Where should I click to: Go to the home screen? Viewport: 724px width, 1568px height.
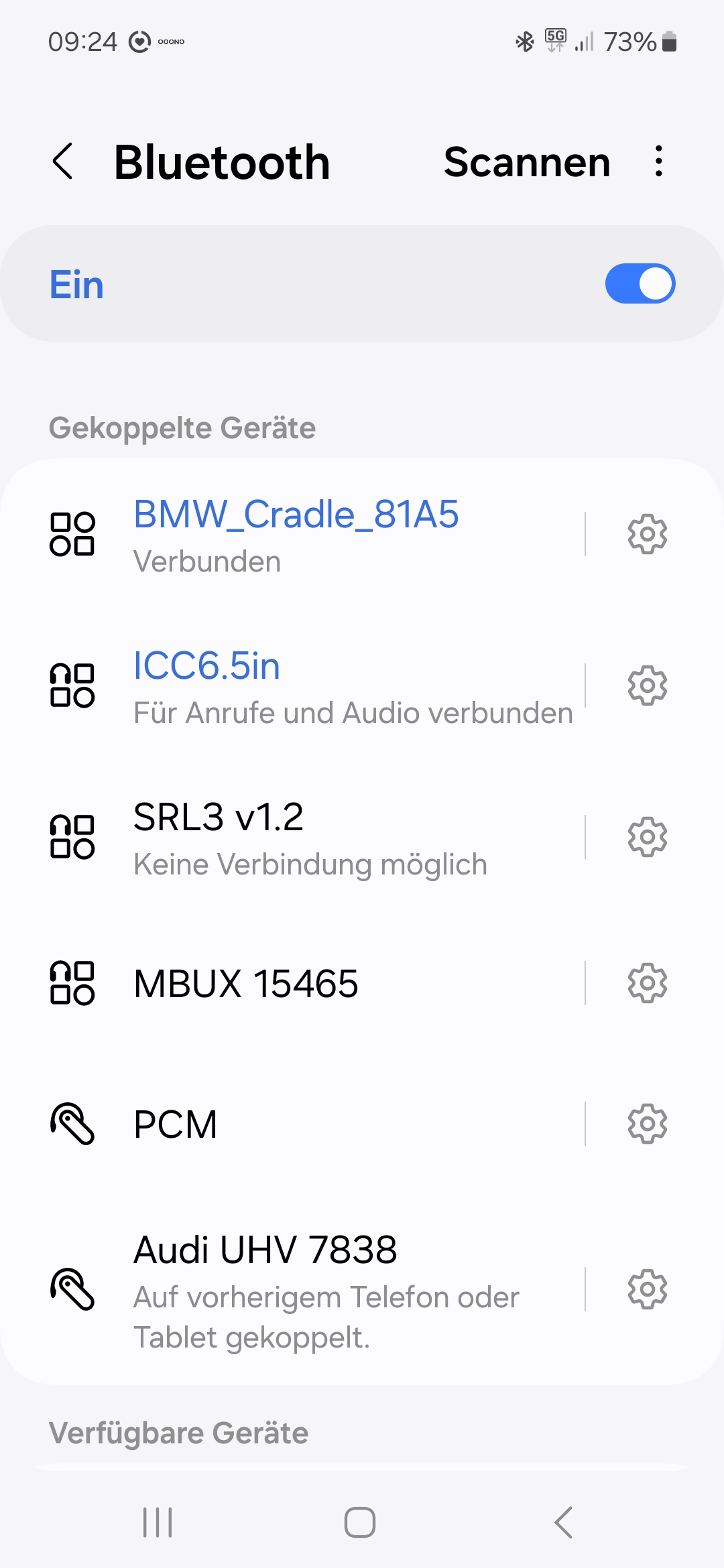[360, 1522]
